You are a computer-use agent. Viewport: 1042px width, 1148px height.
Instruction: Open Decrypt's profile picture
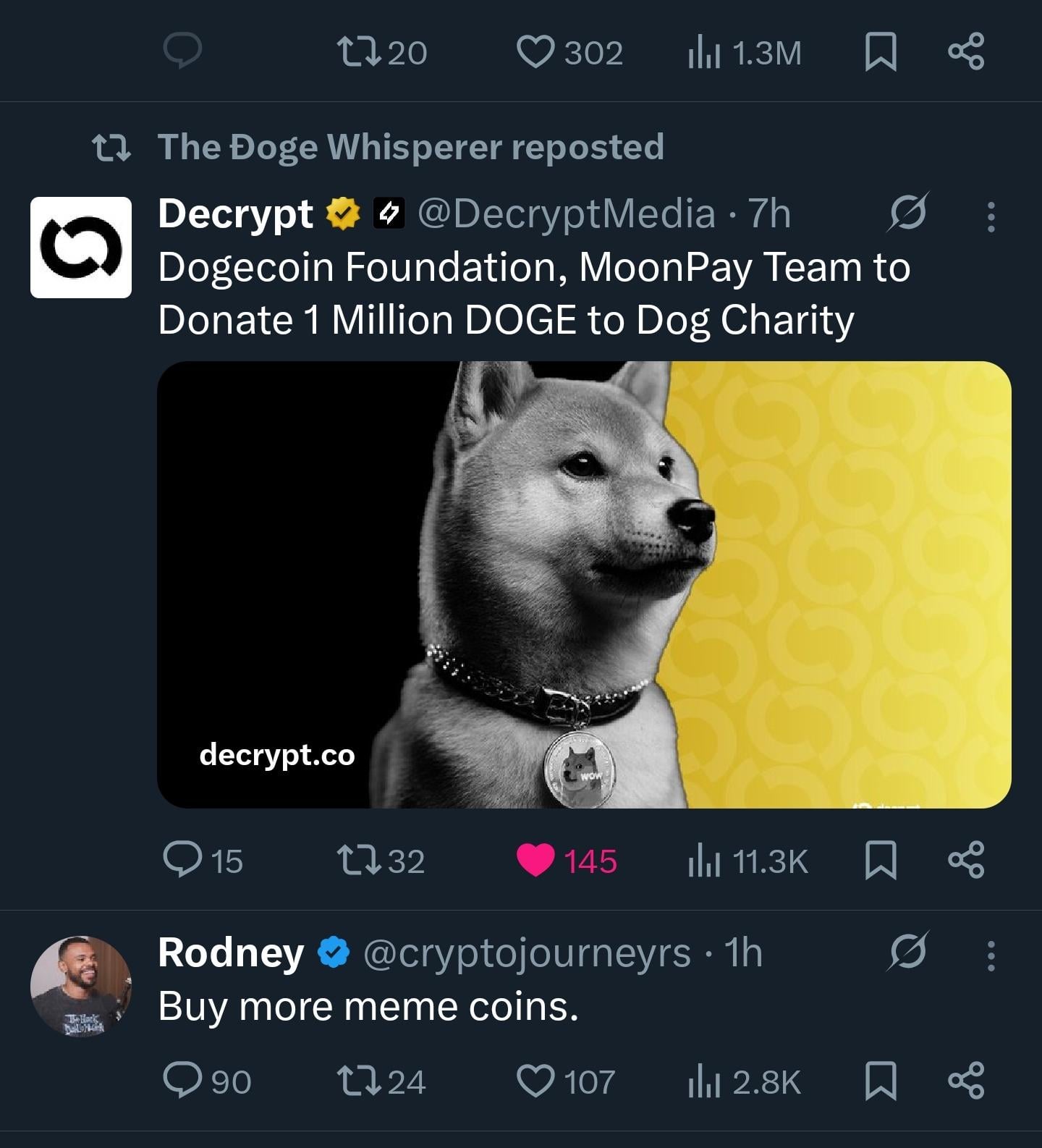point(81,248)
